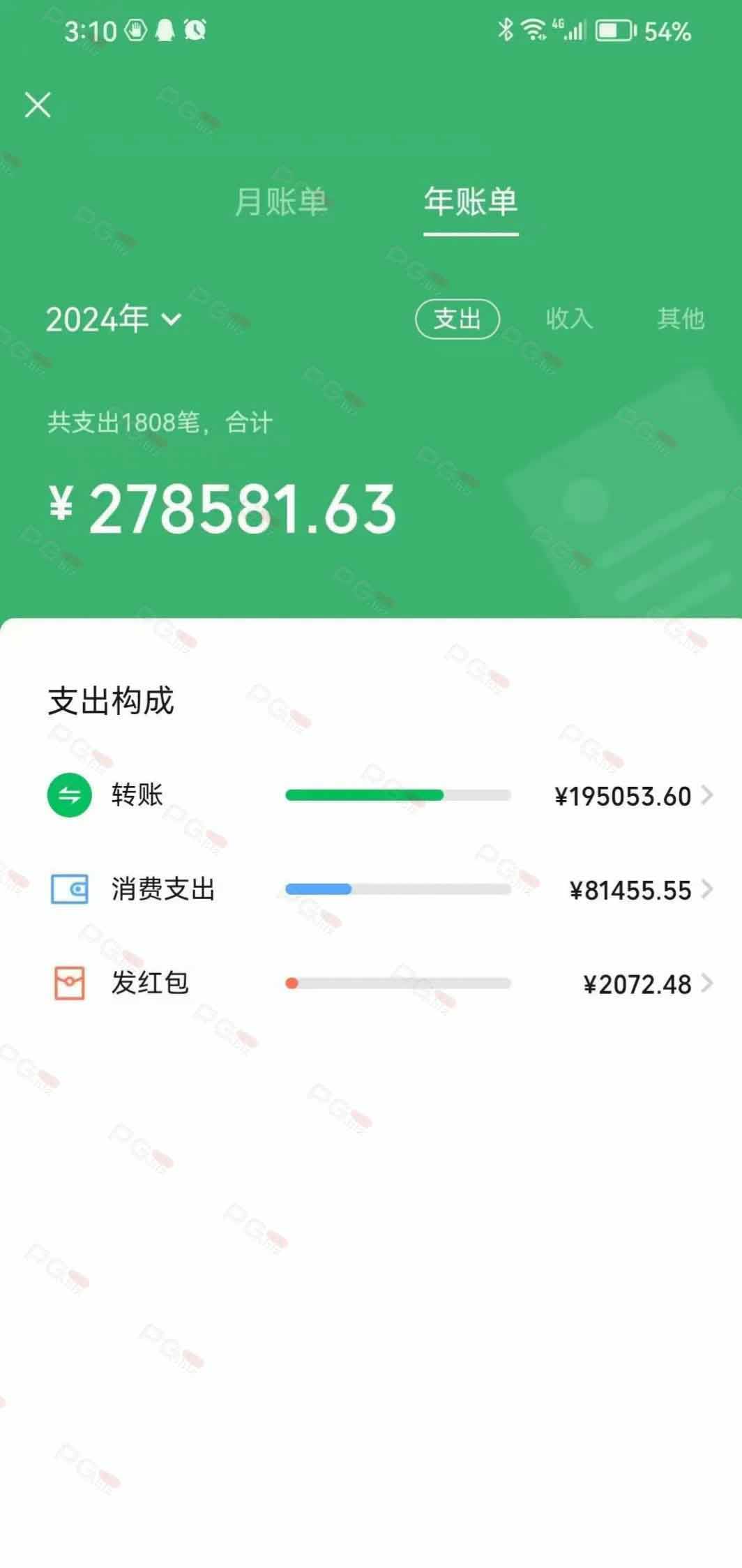Select the 支出 filter
Screen dimensions: 742x1568
(x=457, y=319)
